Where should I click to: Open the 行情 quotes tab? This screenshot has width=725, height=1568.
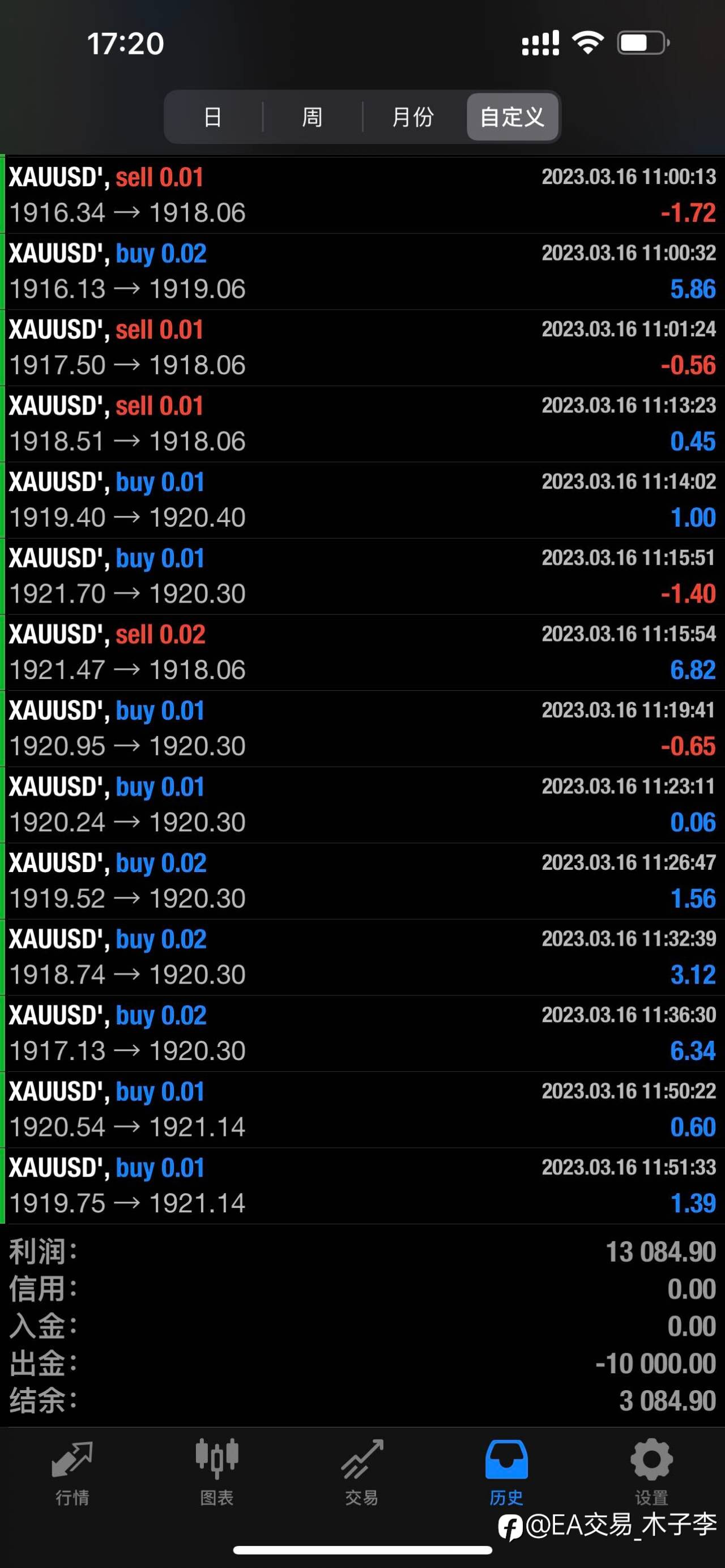pyautogui.click(x=72, y=1473)
